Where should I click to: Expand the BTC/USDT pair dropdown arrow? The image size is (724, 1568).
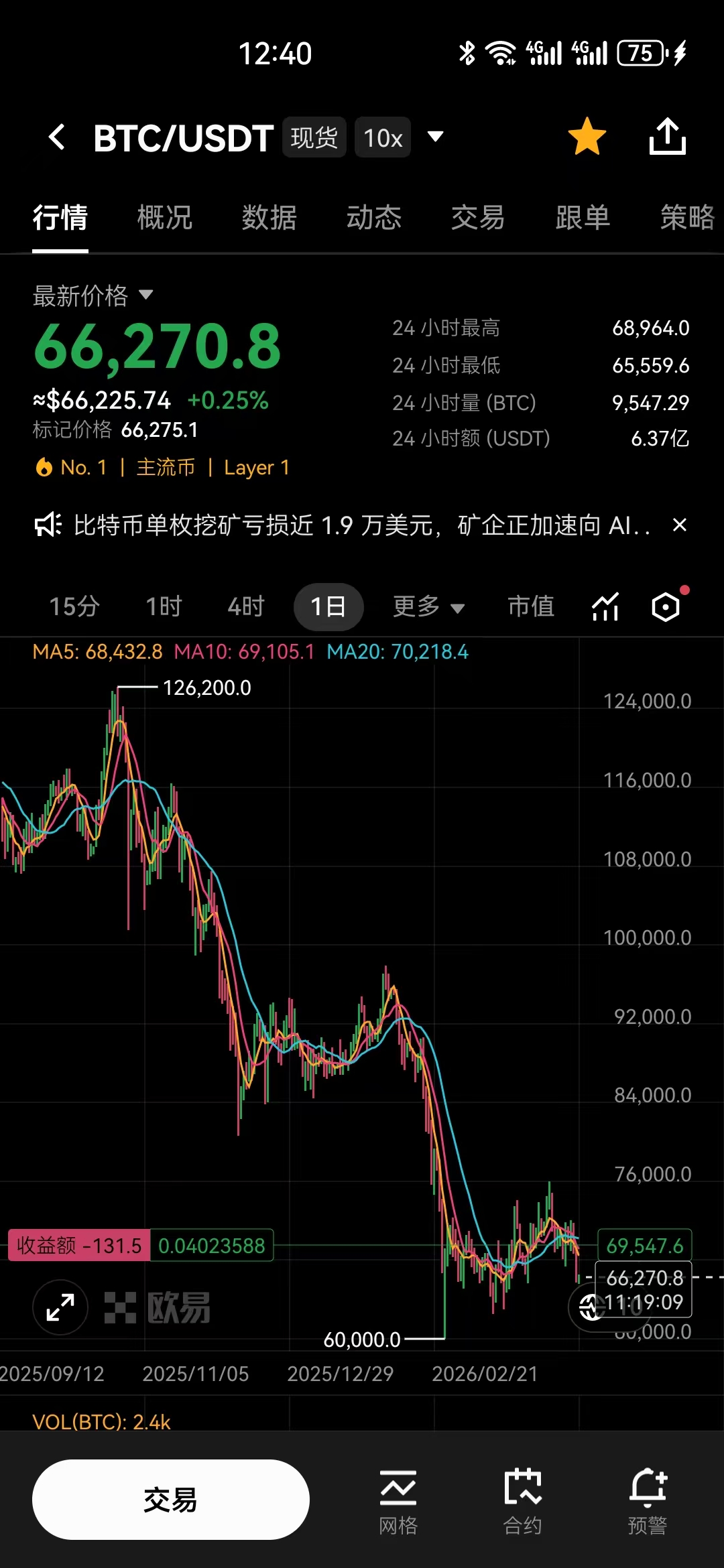pos(436,137)
